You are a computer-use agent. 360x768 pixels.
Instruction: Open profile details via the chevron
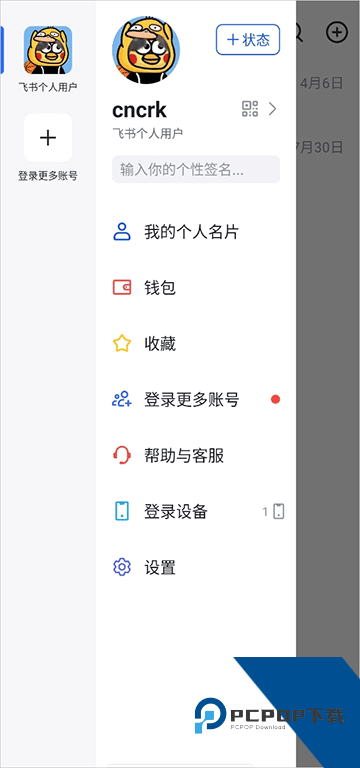pyautogui.click(x=273, y=109)
